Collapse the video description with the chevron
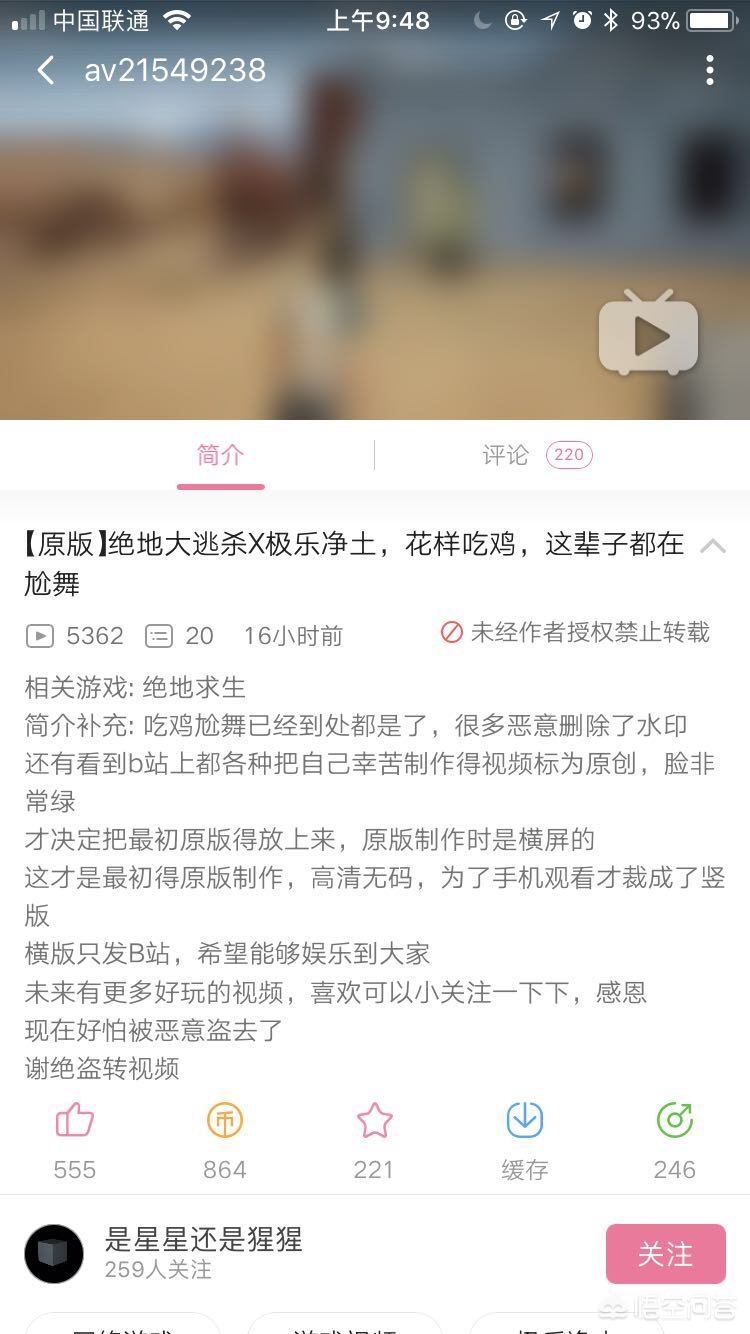The height and width of the screenshot is (1334, 750). coord(714,548)
